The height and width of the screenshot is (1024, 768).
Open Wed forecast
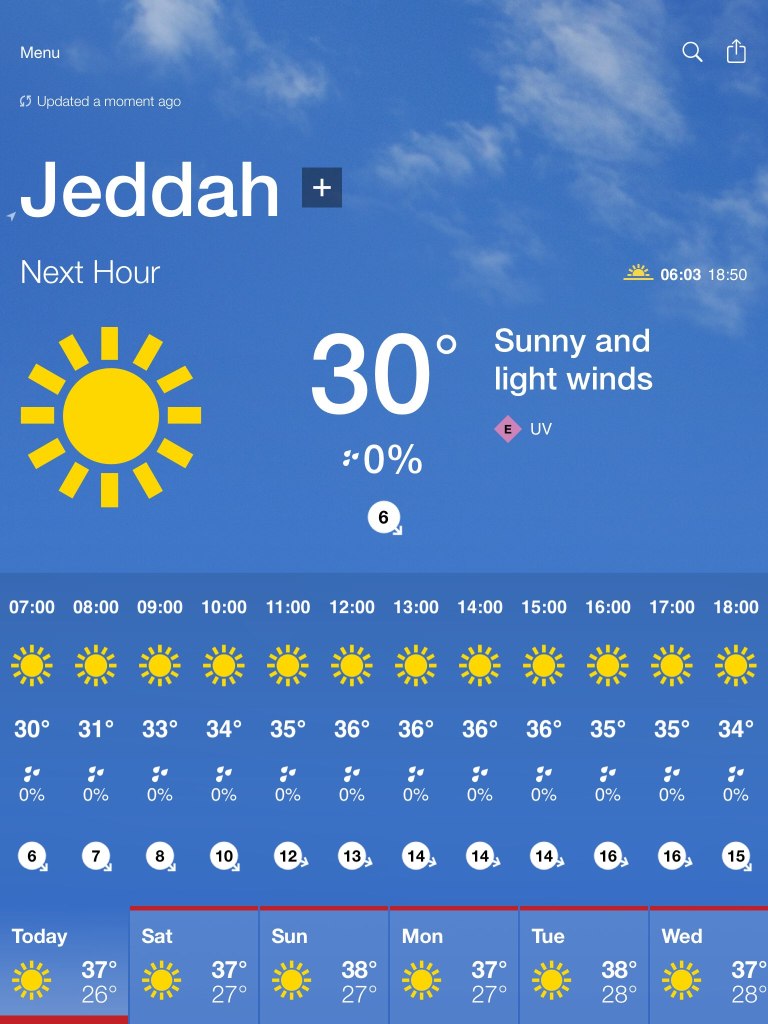tap(708, 965)
